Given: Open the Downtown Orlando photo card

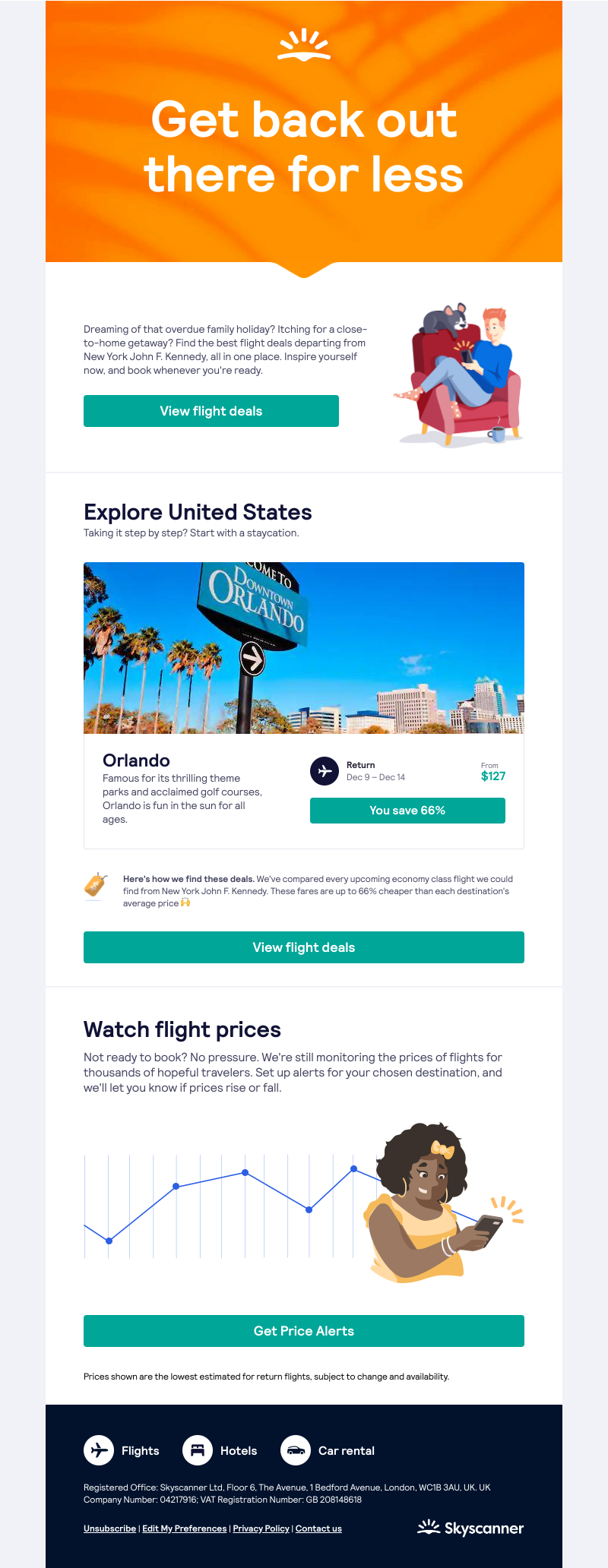Looking at the screenshot, I should coord(303,647).
